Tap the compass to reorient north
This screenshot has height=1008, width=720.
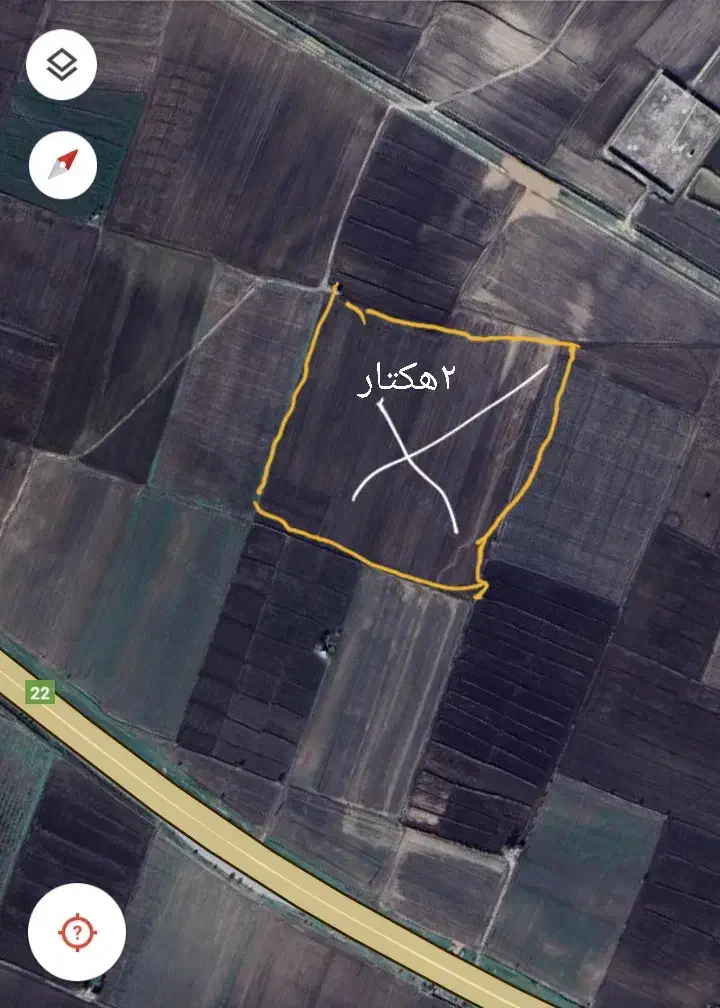pos(63,165)
